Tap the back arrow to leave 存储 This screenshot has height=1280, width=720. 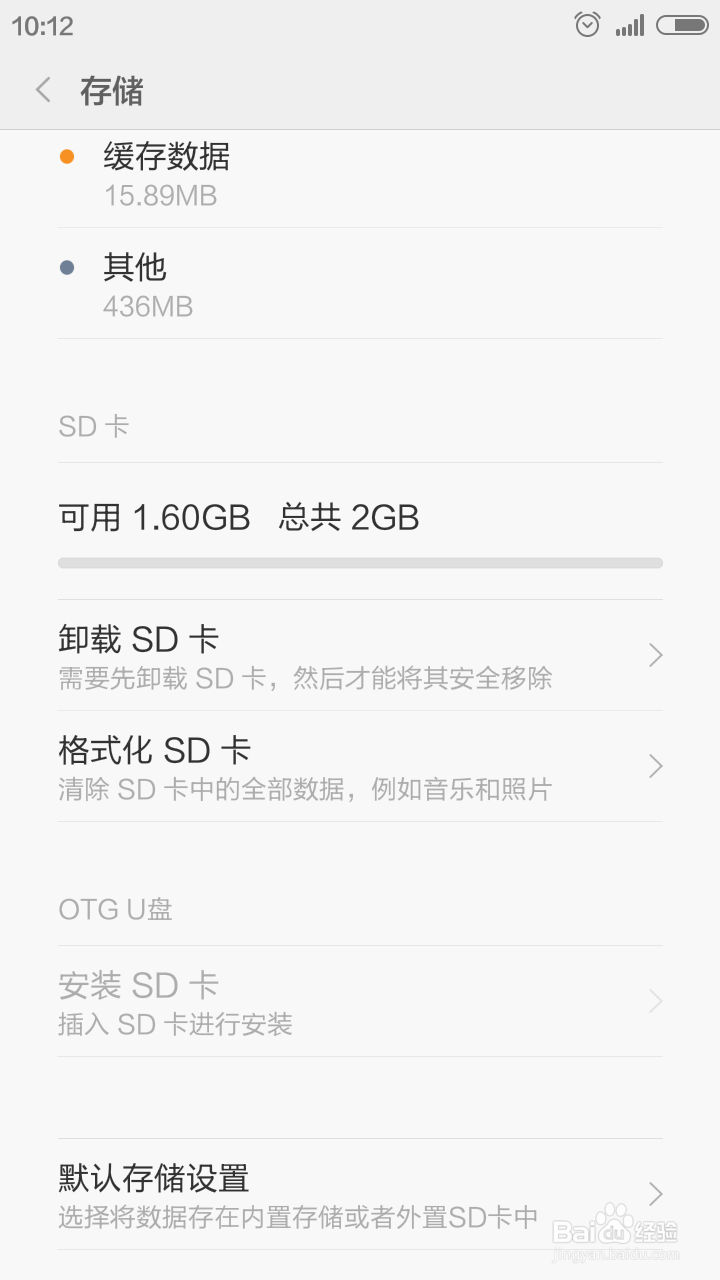[42, 90]
